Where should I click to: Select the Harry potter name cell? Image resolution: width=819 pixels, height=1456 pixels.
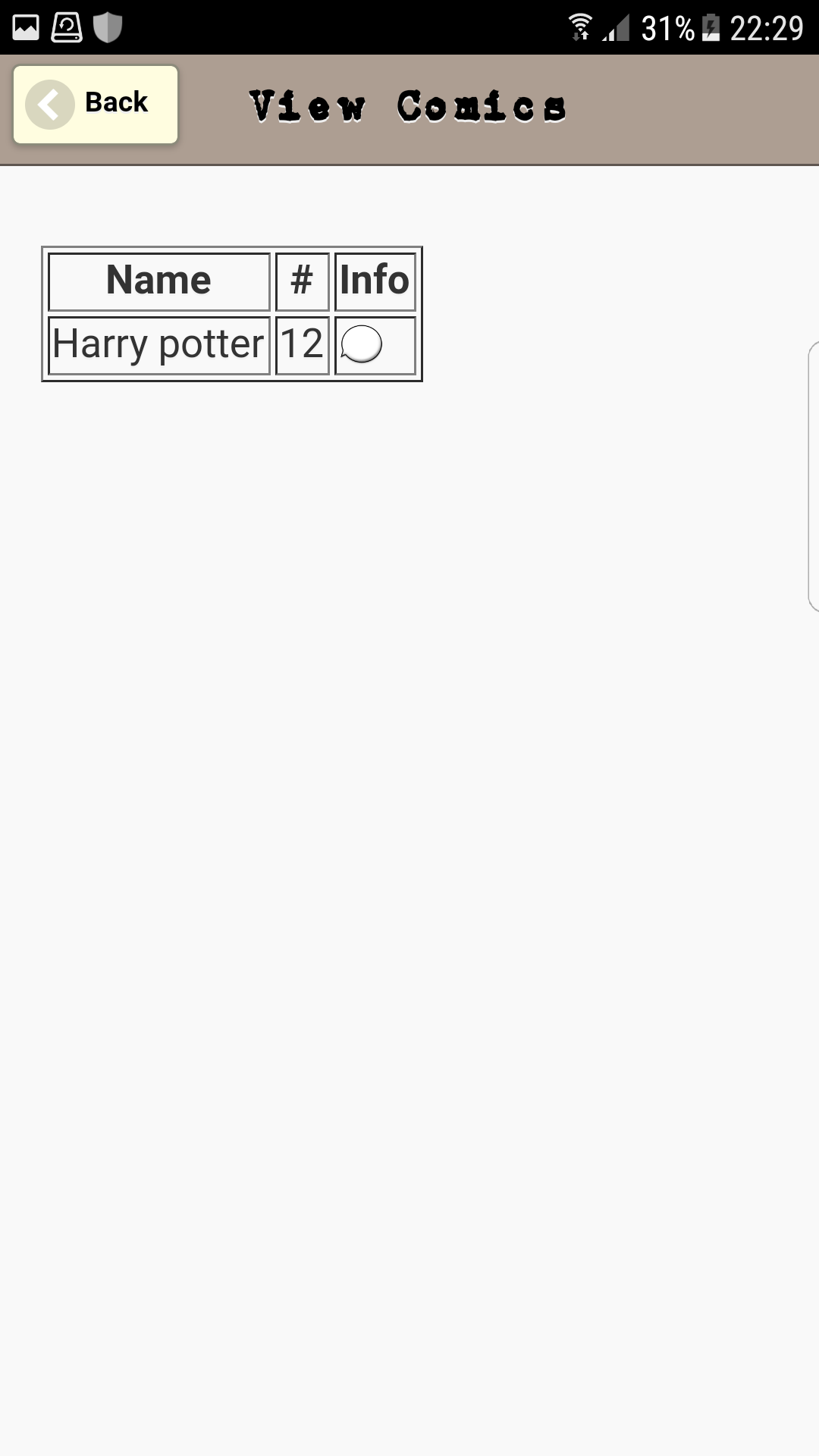(158, 345)
